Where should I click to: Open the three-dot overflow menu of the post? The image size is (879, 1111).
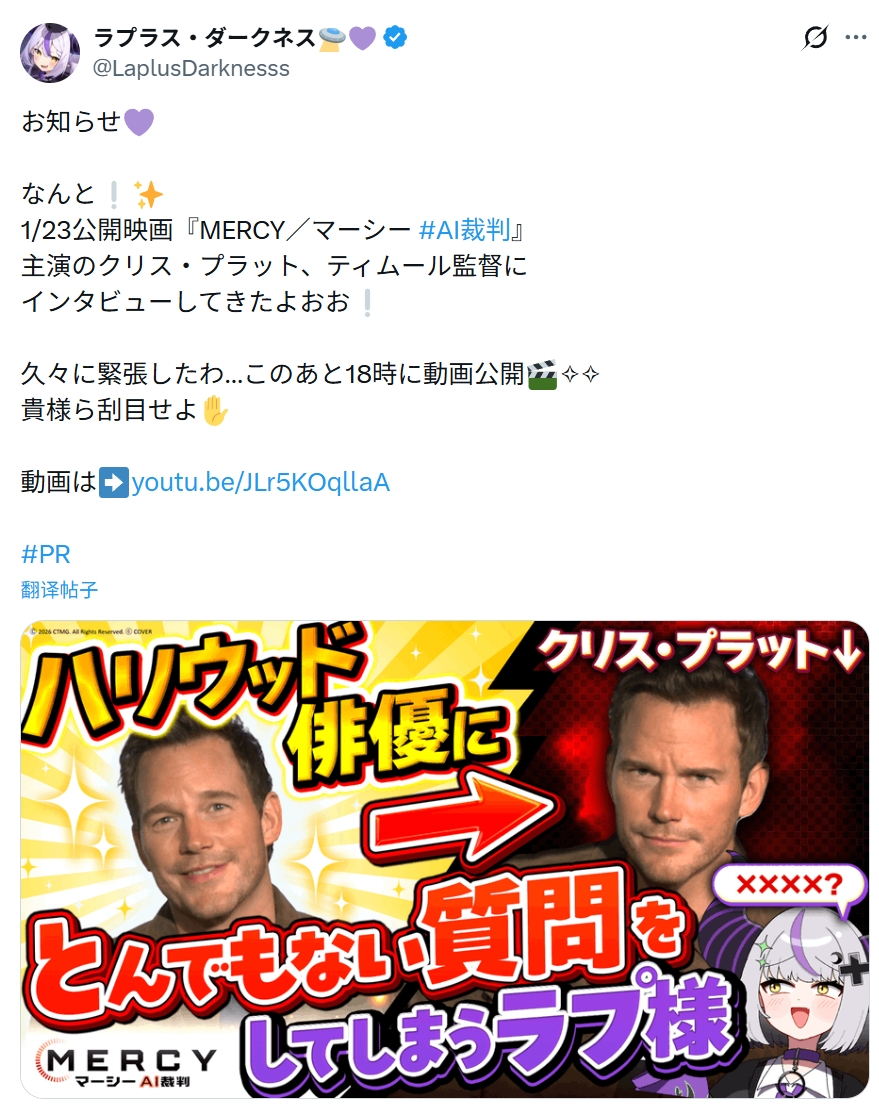tap(856, 38)
